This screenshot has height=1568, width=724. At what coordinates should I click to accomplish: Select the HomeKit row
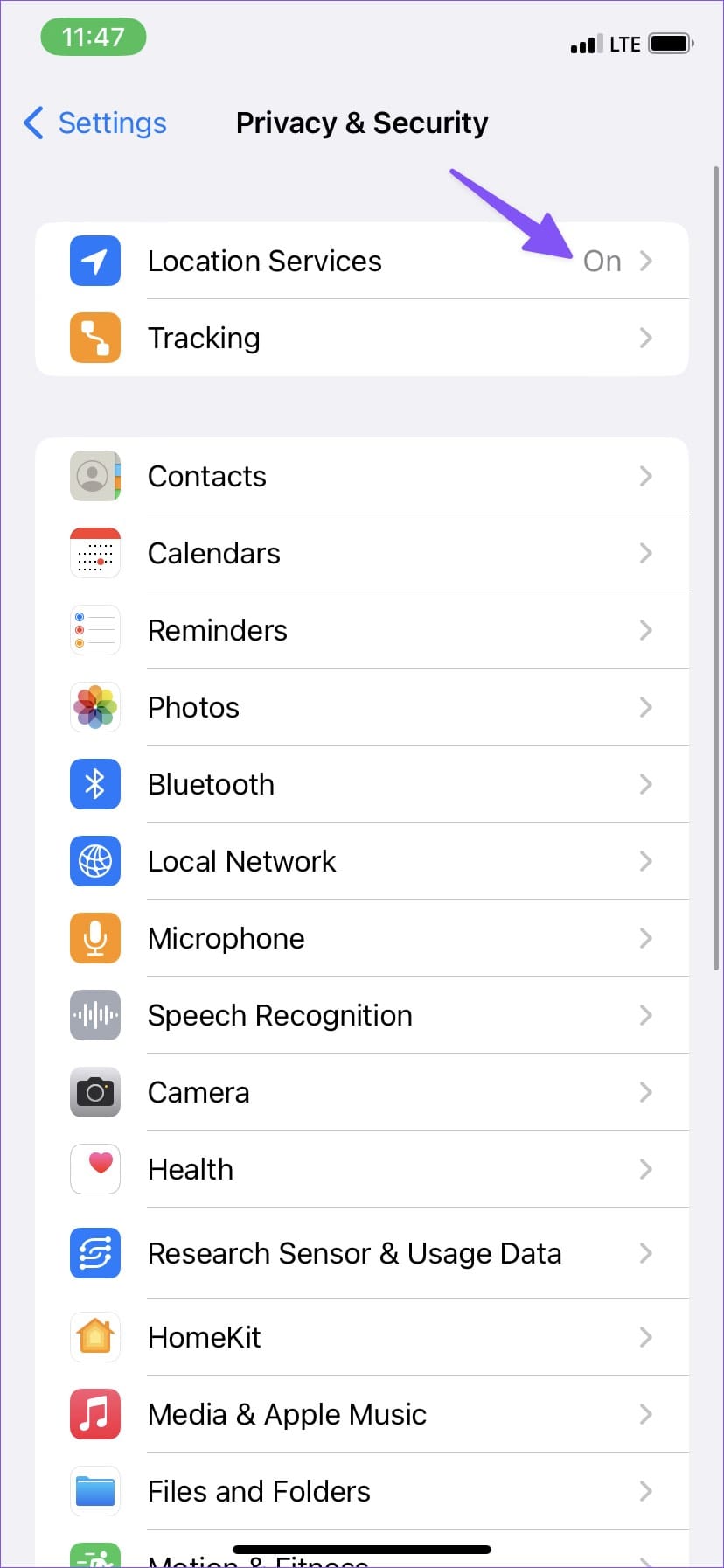point(362,1337)
